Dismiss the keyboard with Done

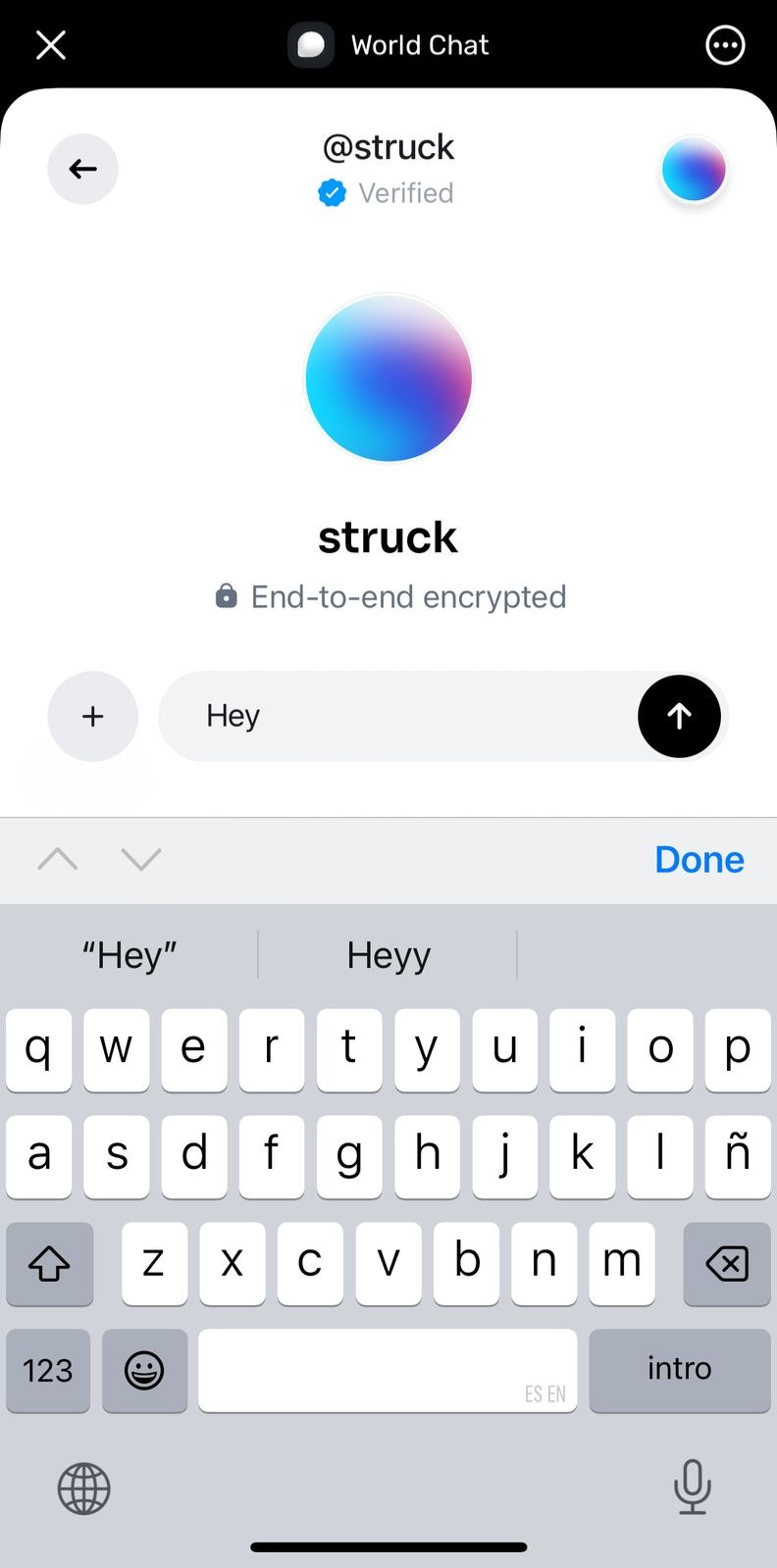(x=699, y=860)
